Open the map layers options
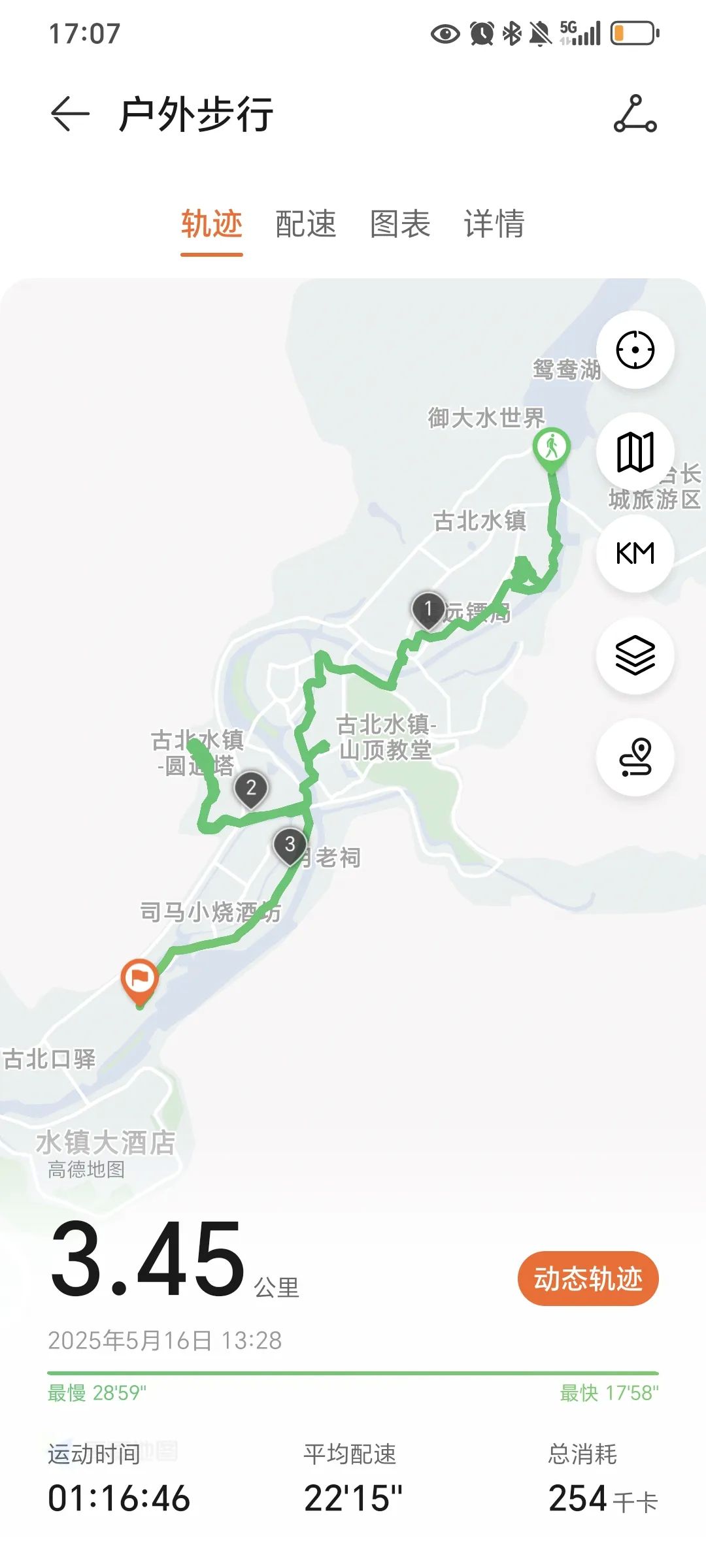 [x=635, y=655]
